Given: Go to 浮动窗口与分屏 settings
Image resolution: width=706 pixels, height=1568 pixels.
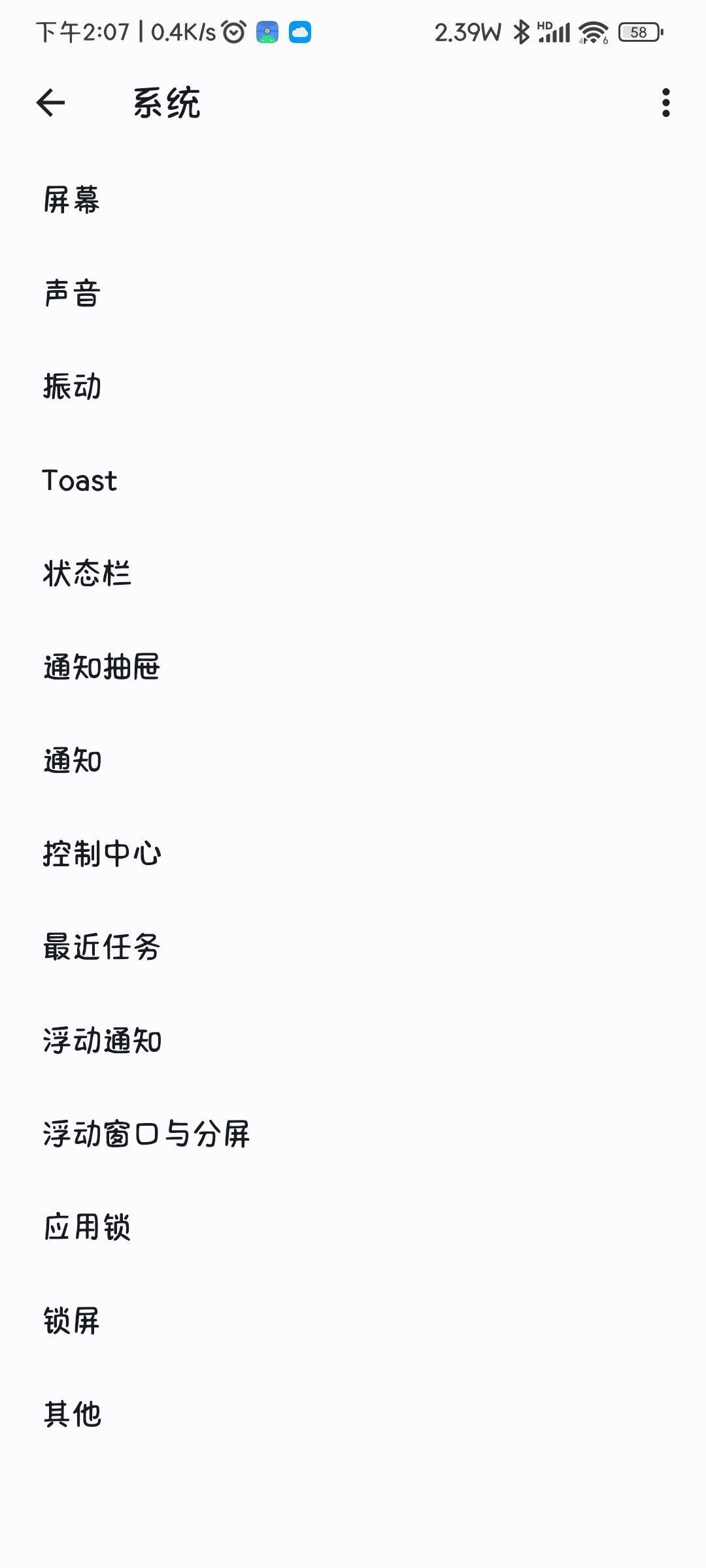Looking at the screenshot, I should coord(146,1134).
